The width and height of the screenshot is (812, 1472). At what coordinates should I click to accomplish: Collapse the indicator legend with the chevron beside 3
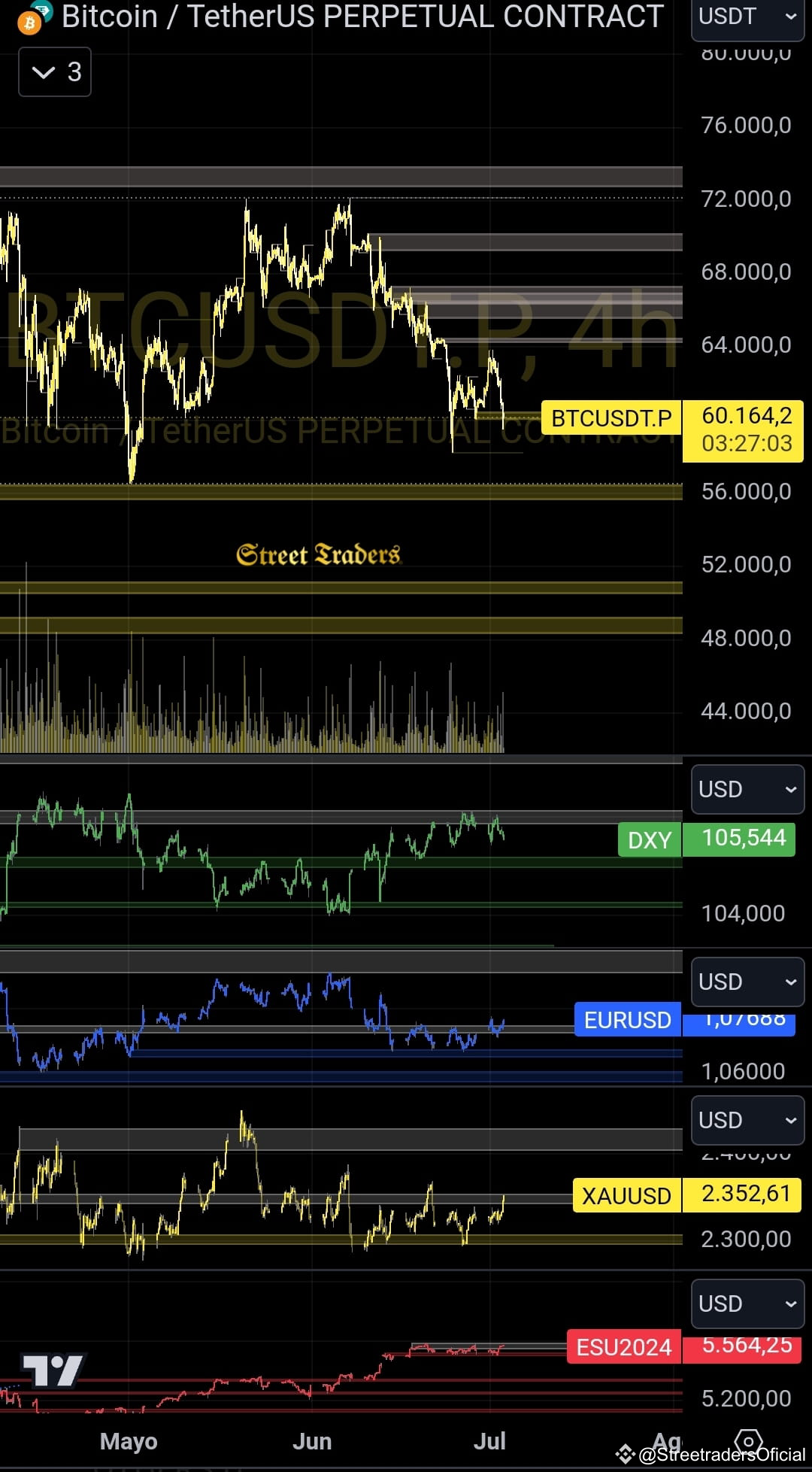click(43, 72)
